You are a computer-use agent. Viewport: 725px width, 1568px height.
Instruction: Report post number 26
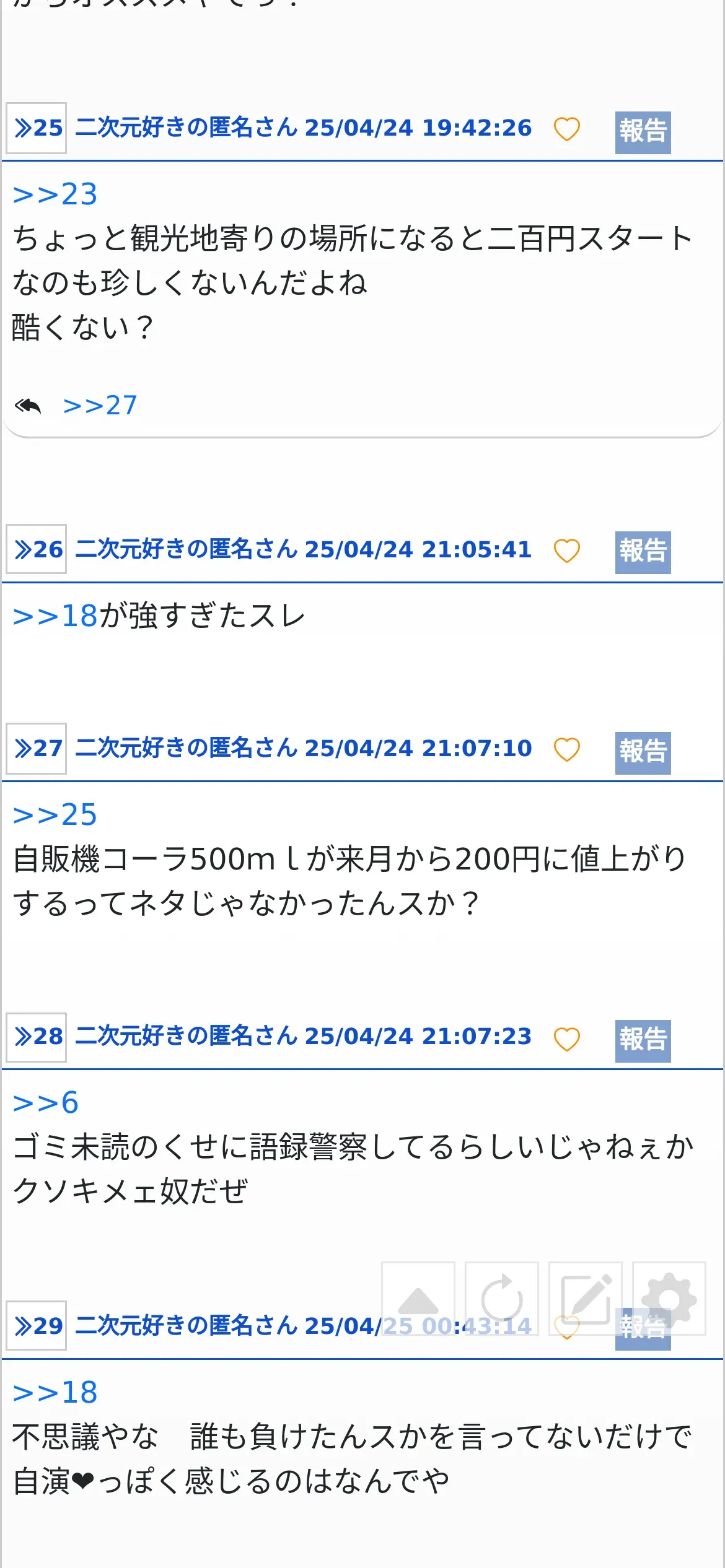(x=643, y=552)
